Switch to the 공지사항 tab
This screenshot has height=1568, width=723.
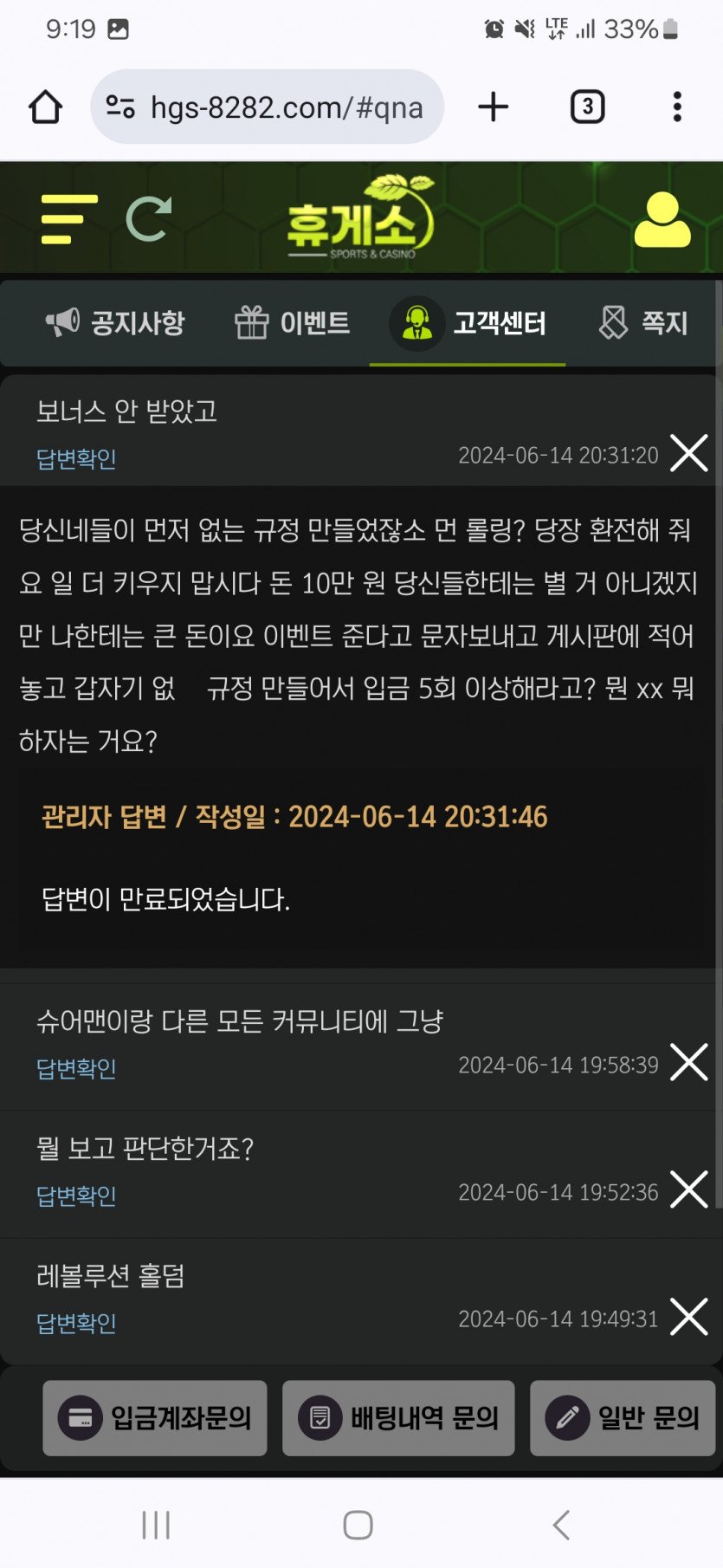click(115, 323)
